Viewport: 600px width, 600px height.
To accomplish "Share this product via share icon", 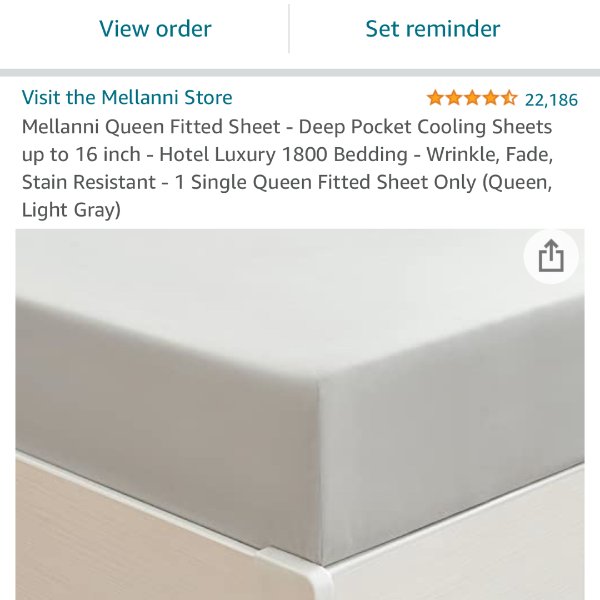I will tap(551, 257).
